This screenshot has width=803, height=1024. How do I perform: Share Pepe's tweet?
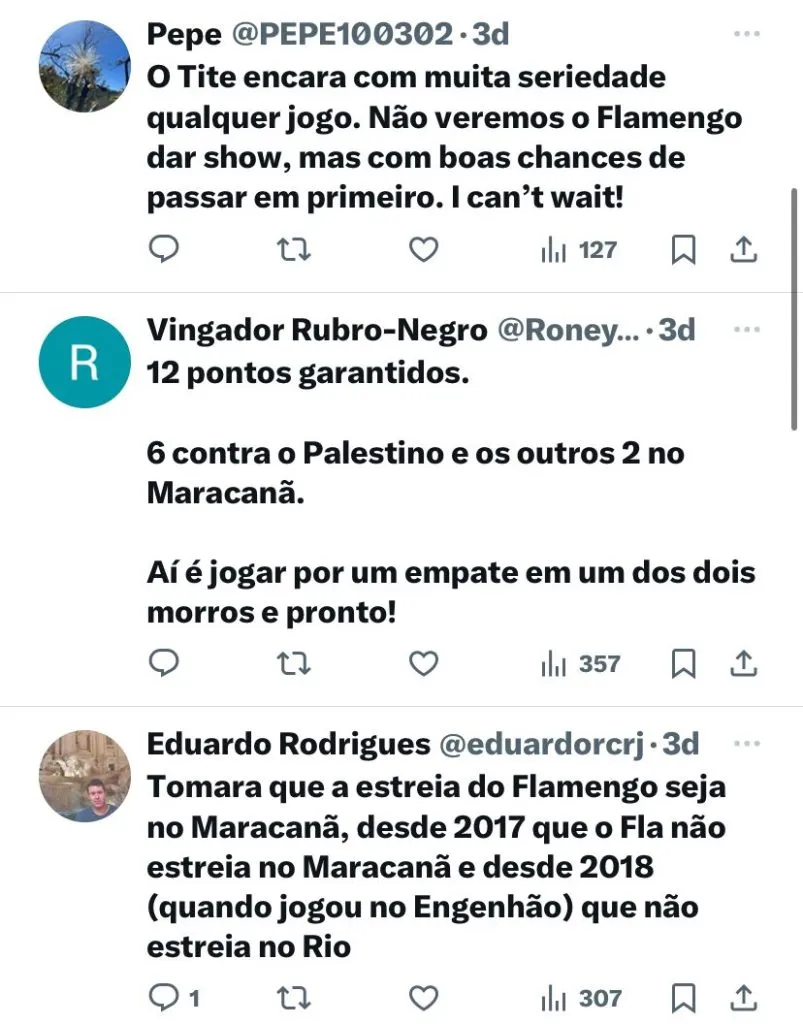(743, 250)
